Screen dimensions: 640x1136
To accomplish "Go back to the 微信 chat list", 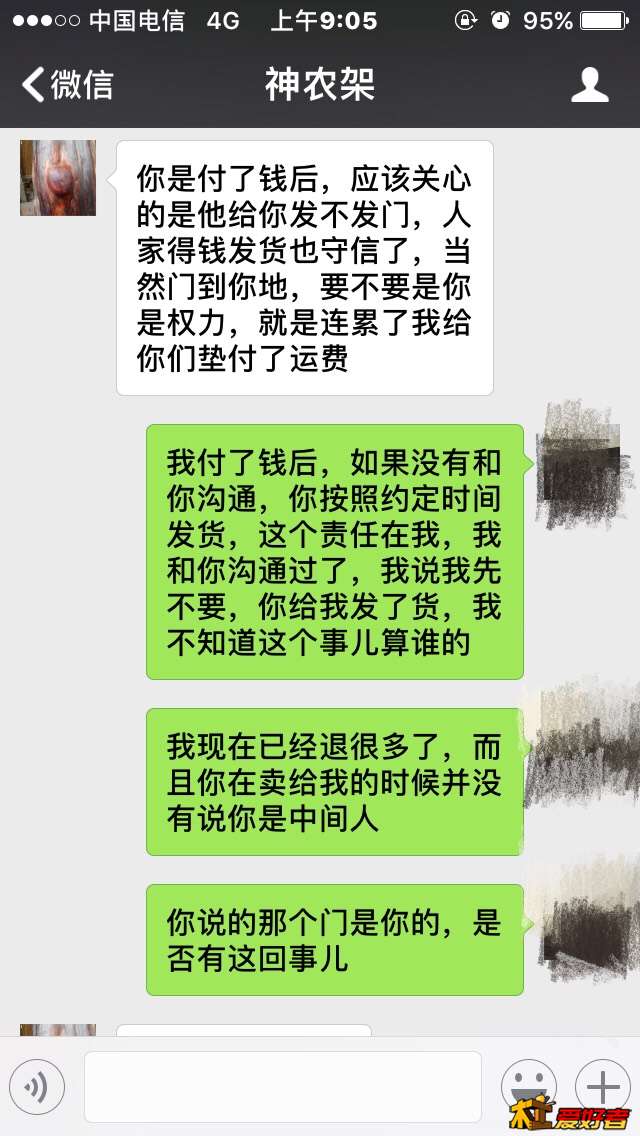I will tap(66, 85).
